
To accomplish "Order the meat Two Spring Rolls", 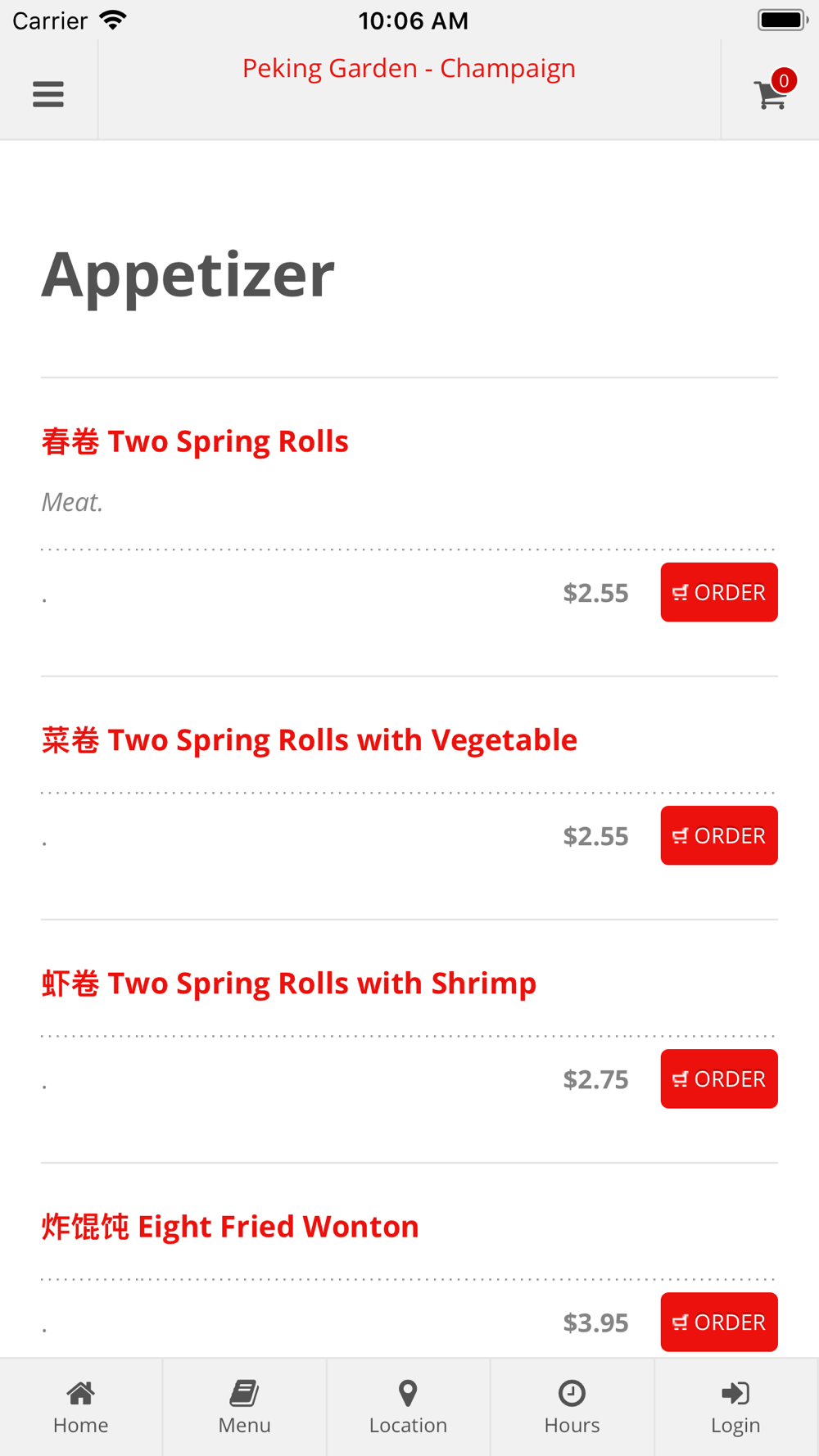I will click(719, 592).
